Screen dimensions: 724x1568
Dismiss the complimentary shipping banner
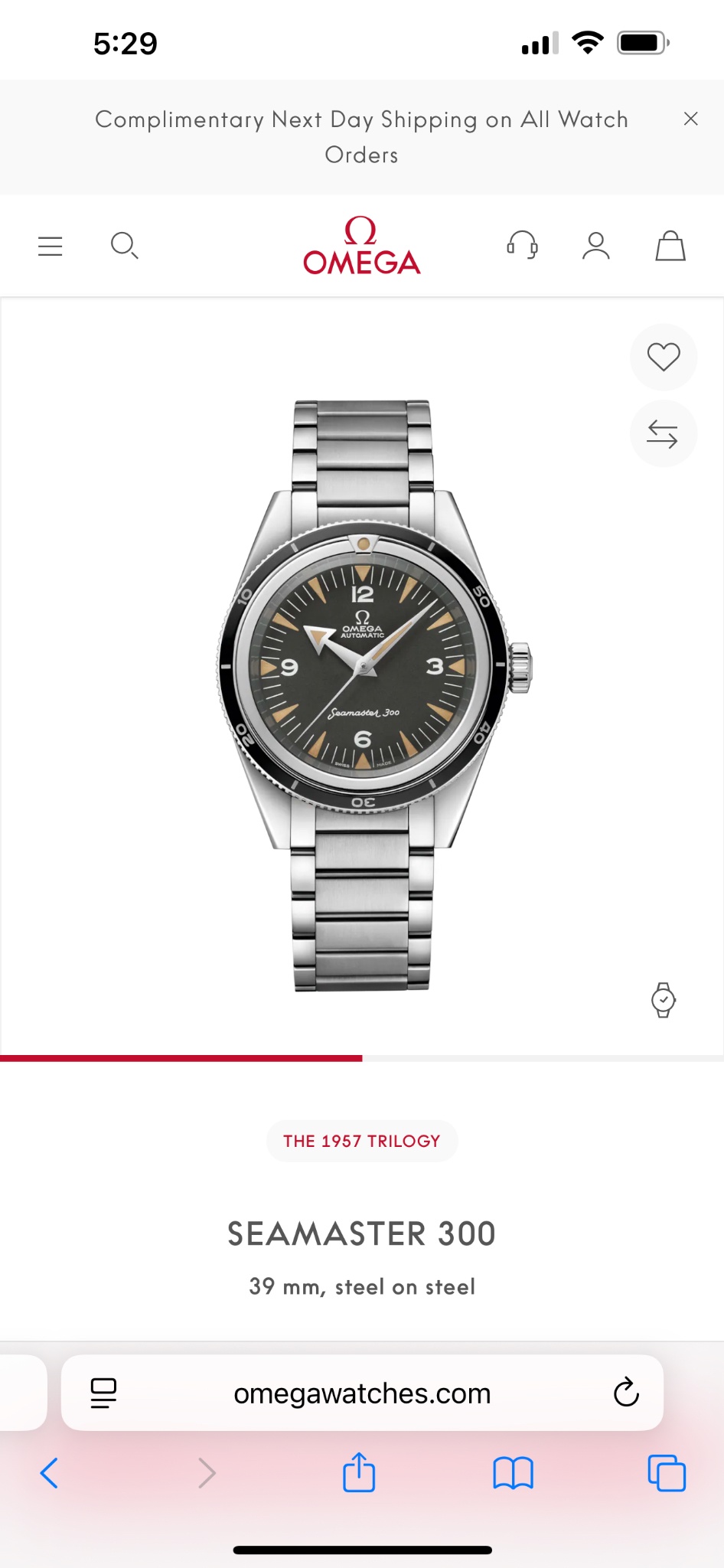point(690,119)
